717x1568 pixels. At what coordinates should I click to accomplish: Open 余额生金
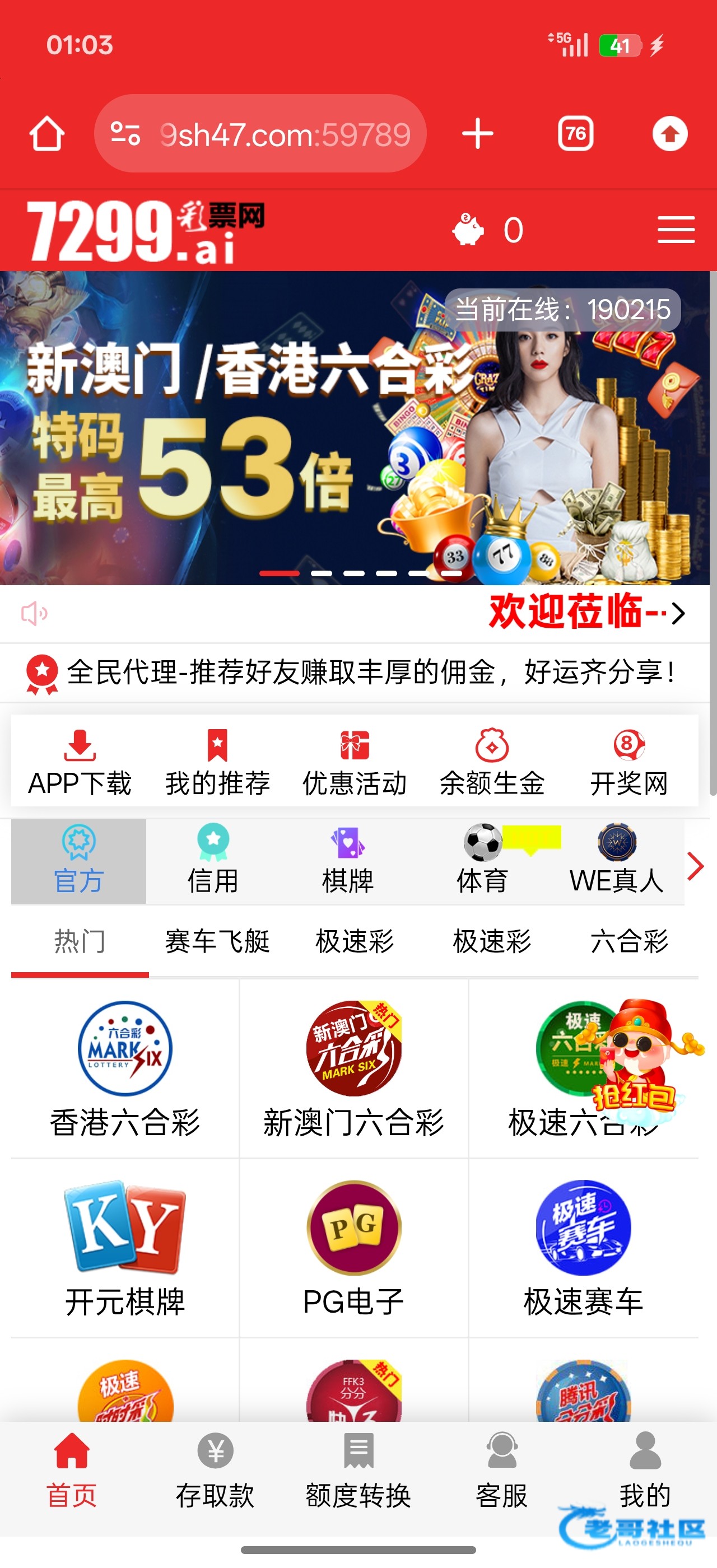tap(492, 762)
